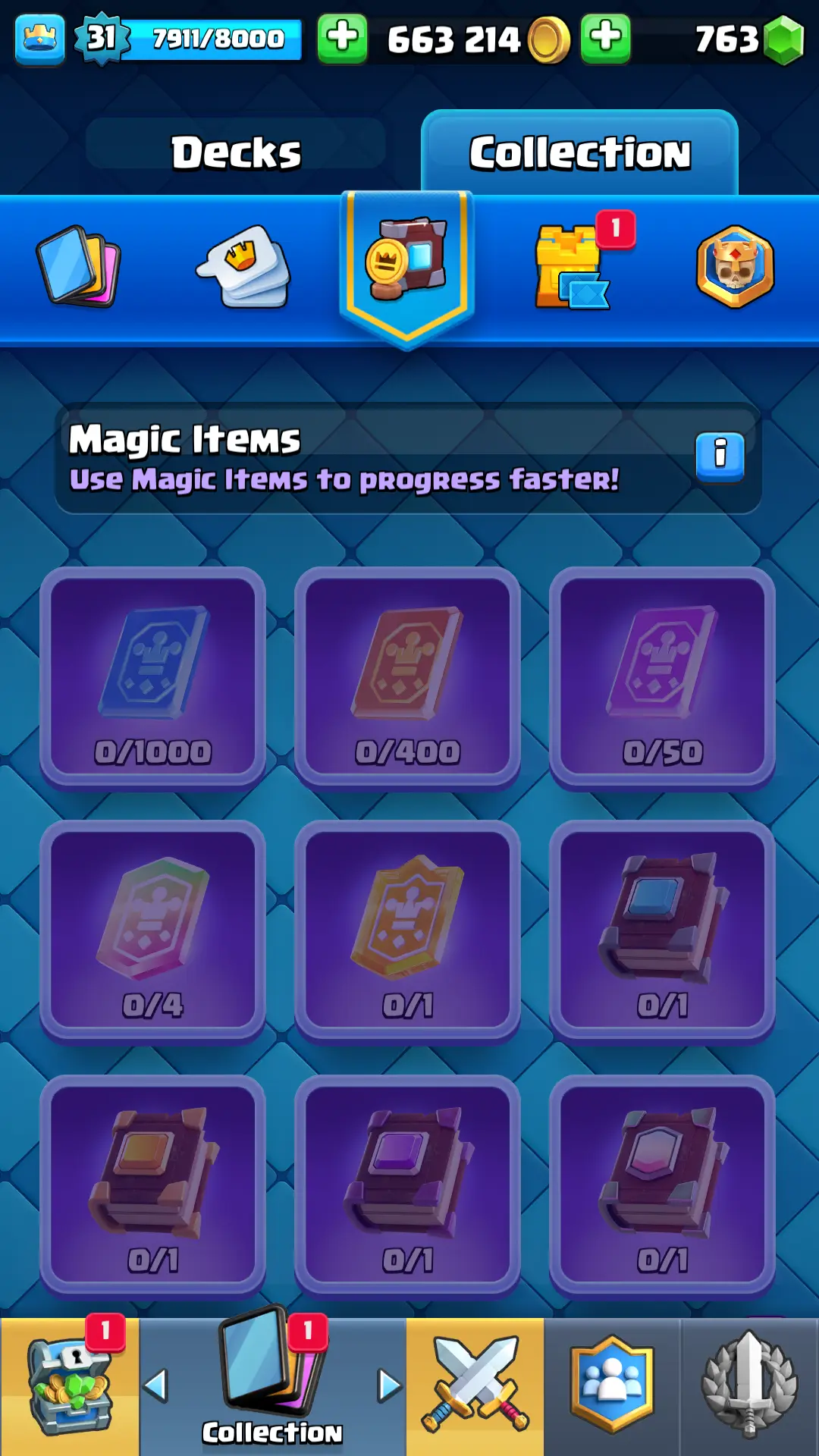This screenshot has height=1456, width=819.
Task: Open the Events sword laurel tab
Action: pos(749,1386)
